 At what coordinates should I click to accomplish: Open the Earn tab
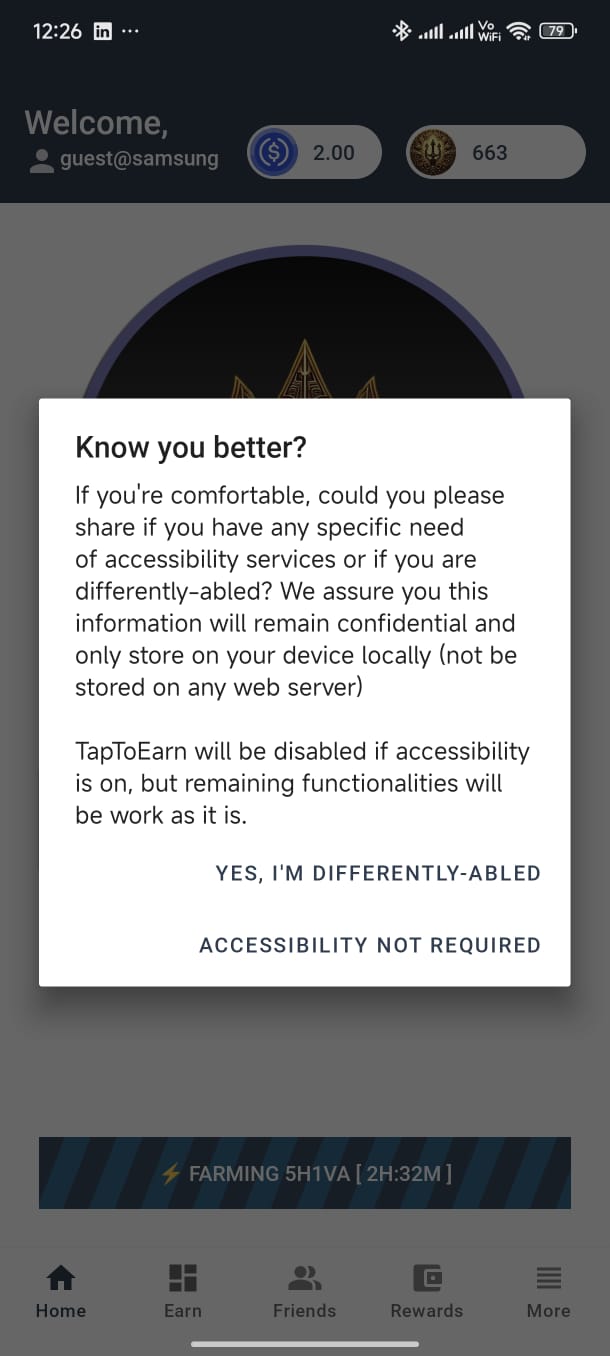point(183,1290)
